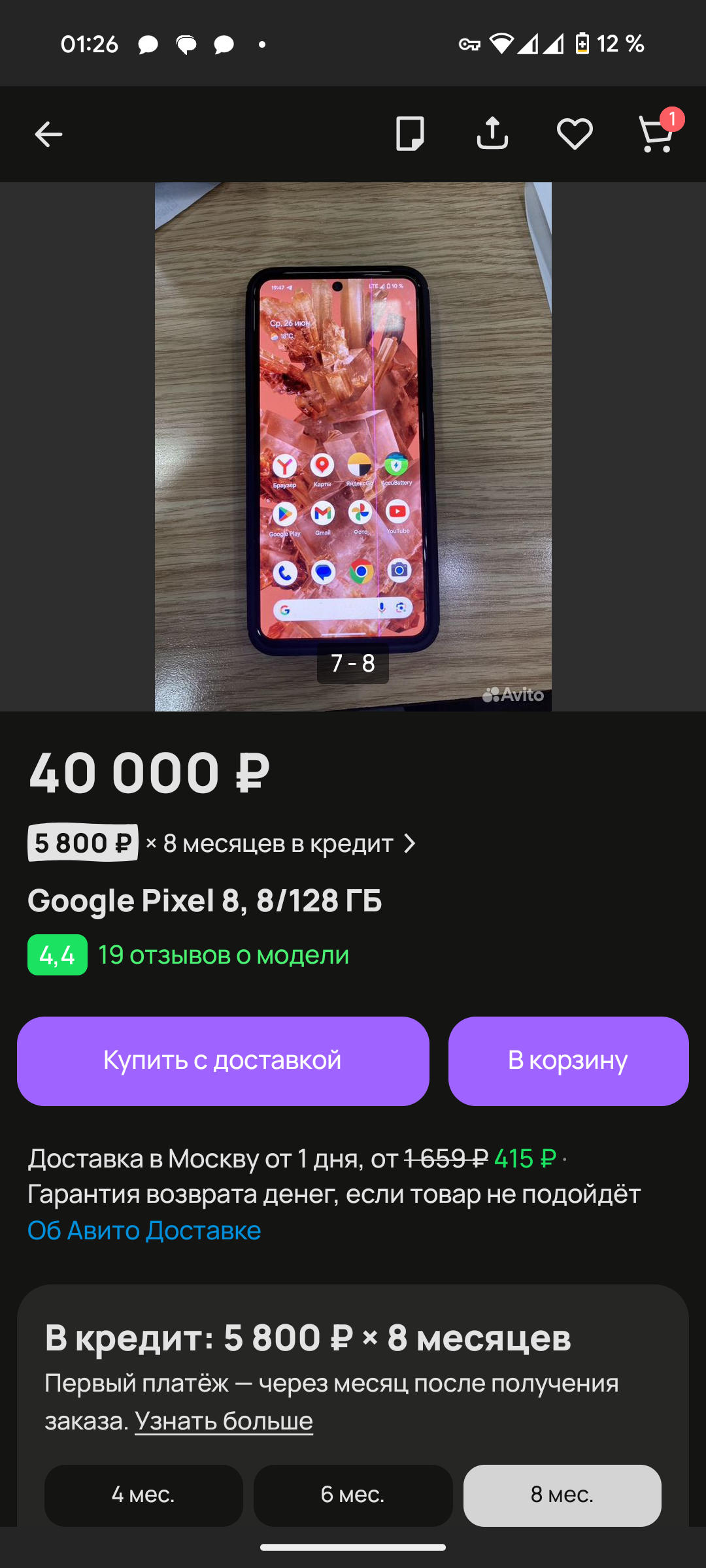Image resolution: width=706 pixels, height=1568 pixels.
Task: Select the 6 мес. credit term
Action: tap(353, 1495)
